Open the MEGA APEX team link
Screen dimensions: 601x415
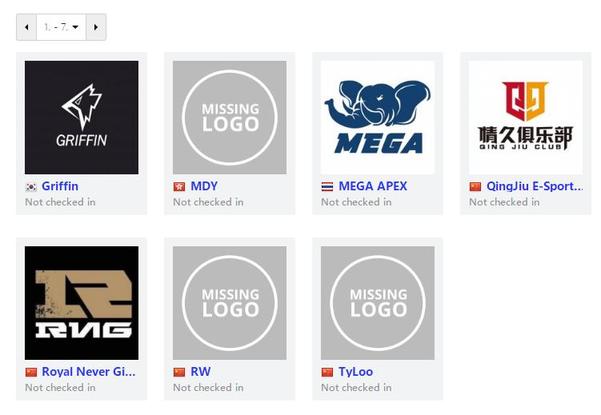373,186
